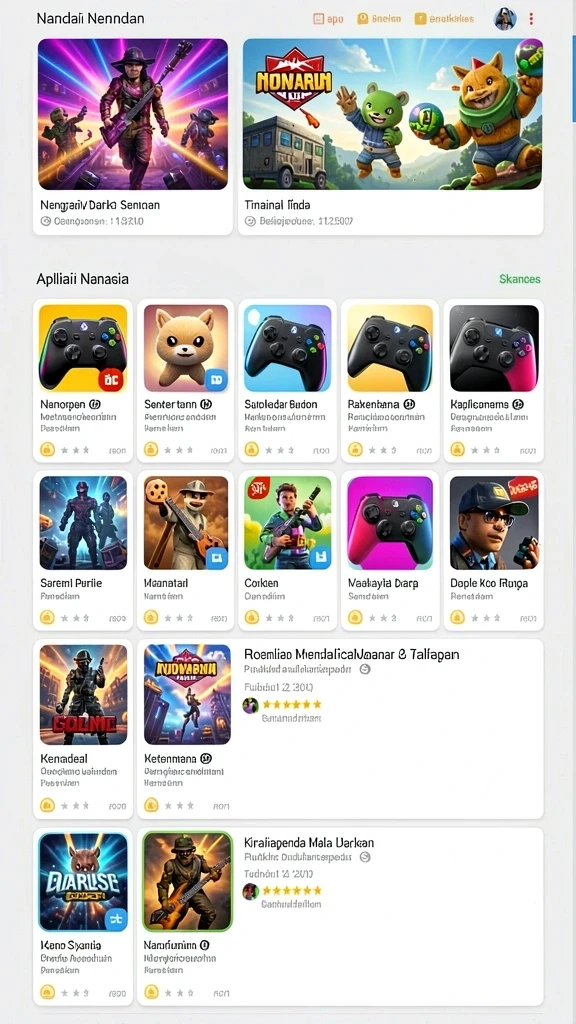This screenshot has width=576, height=1024.
Task: View the Maakayita Diarp card
Action: click(390, 551)
